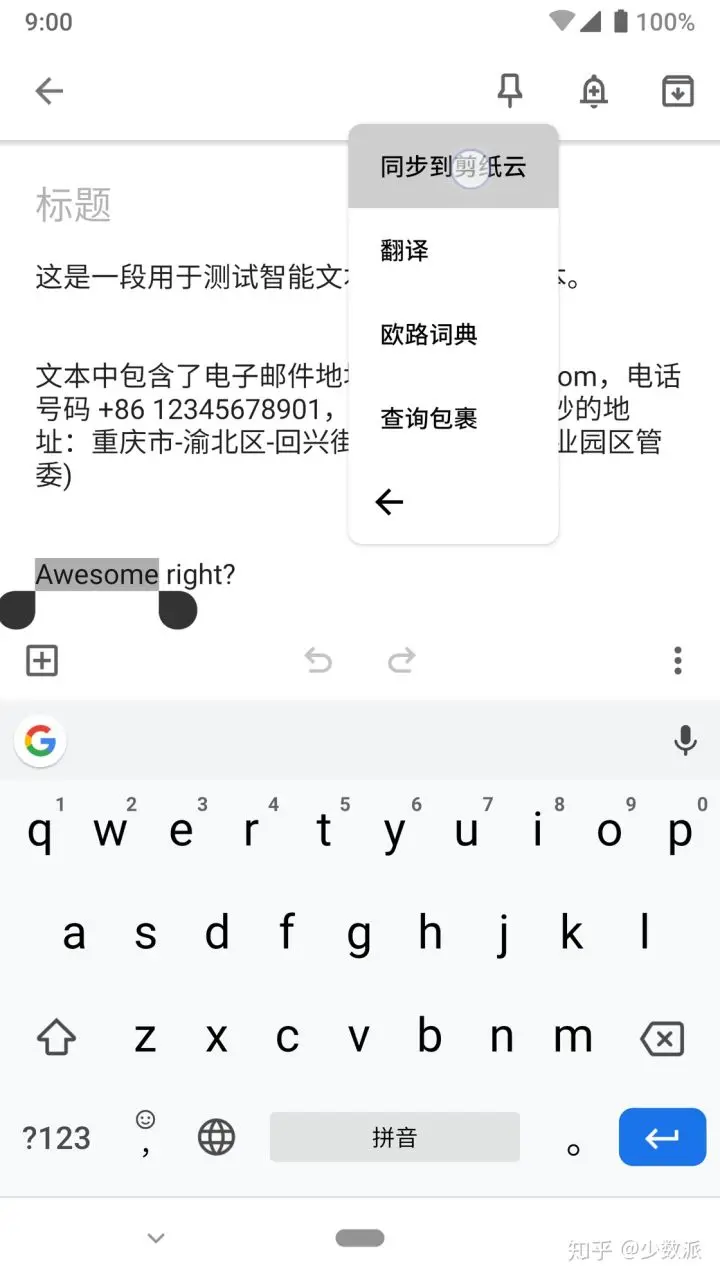
Task: Delete a character with the backspace key
Action: (662, 1038)
